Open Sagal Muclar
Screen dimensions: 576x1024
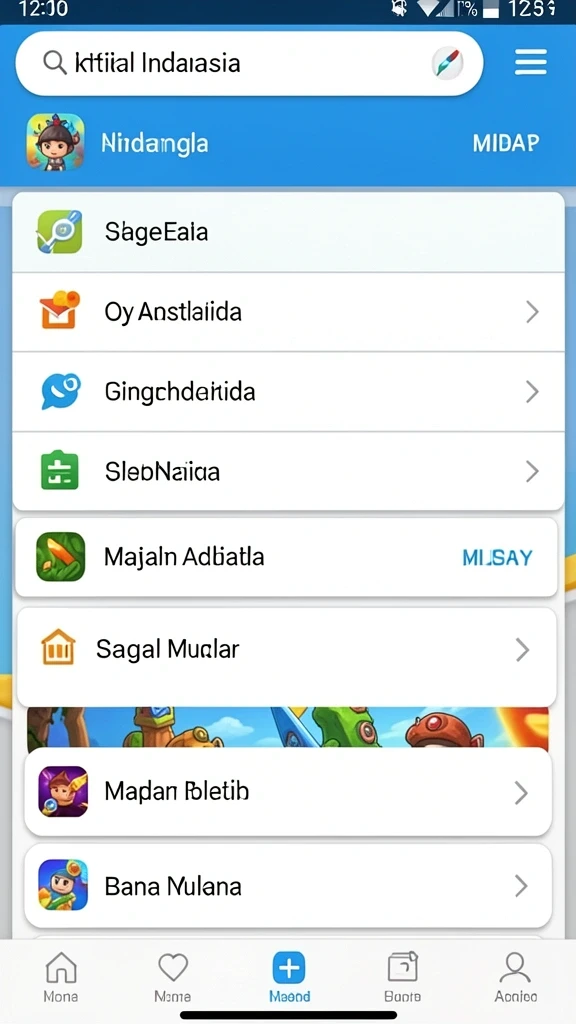(x=286, y=656)
